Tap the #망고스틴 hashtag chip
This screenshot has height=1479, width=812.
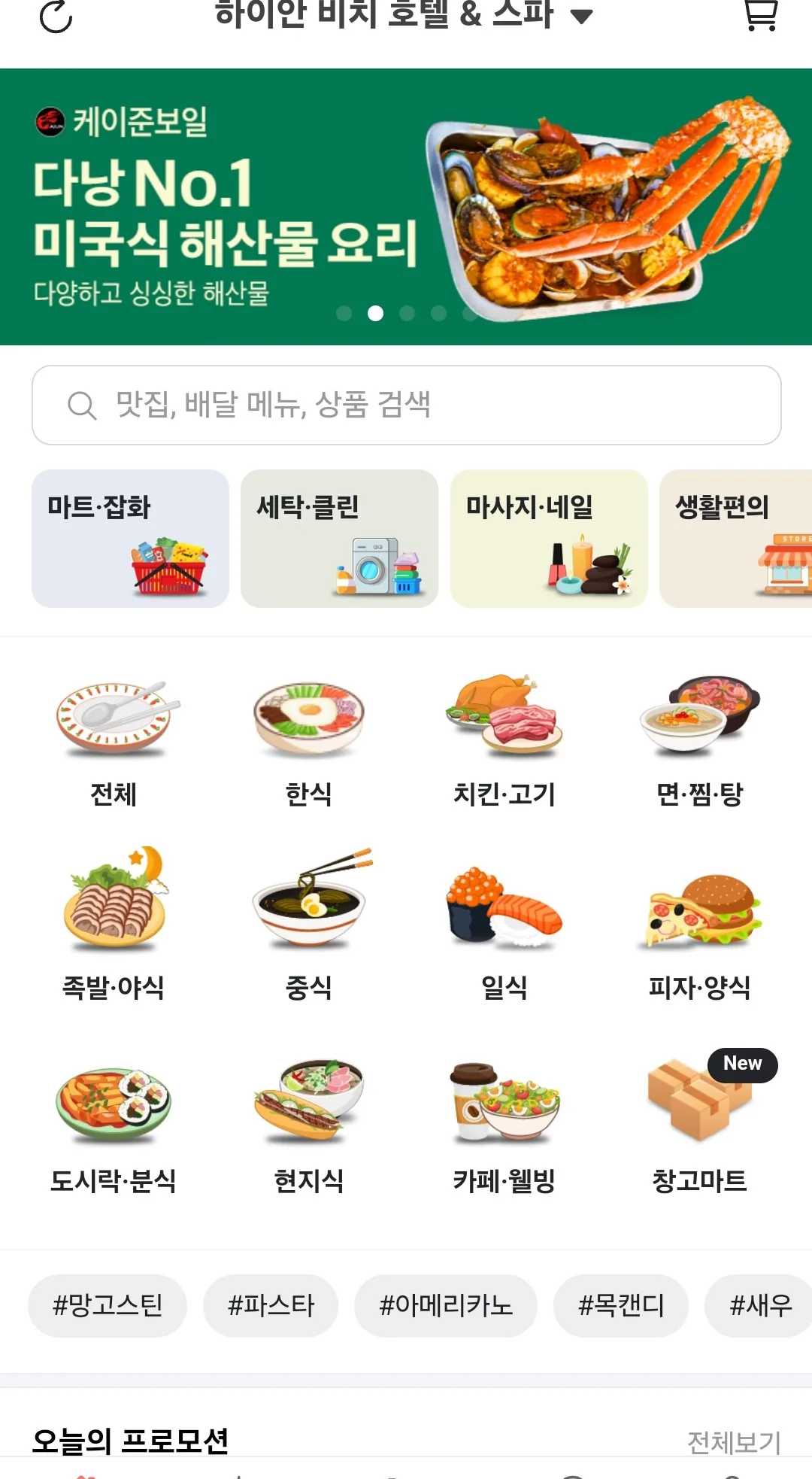pos(108,1305)
